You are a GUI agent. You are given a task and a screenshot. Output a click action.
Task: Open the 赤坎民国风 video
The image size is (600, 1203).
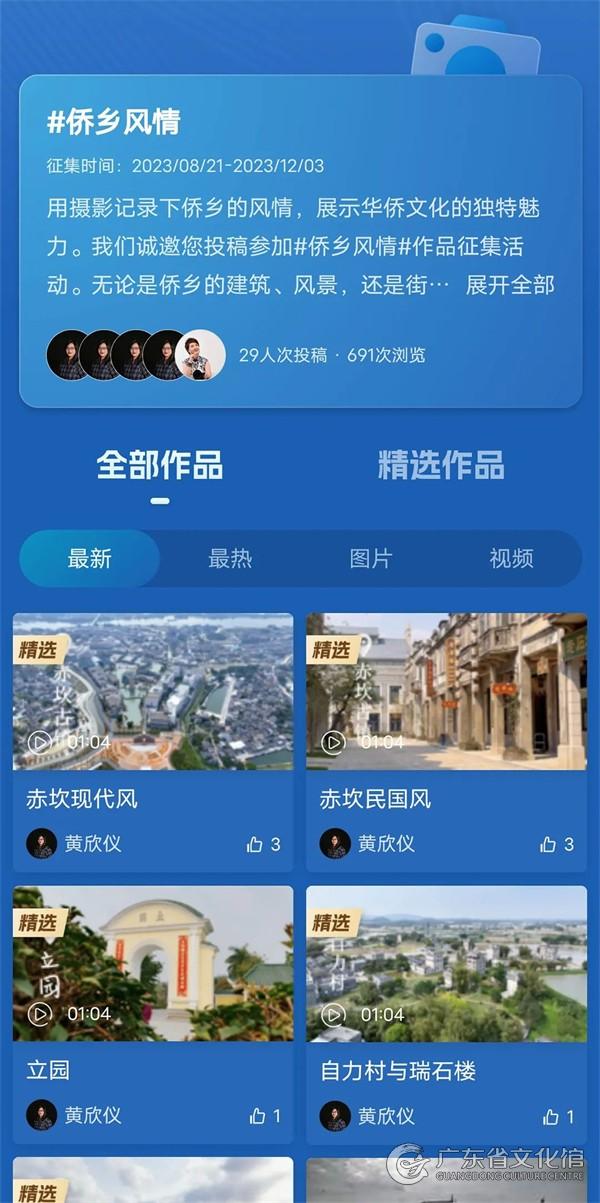[446, 692]
